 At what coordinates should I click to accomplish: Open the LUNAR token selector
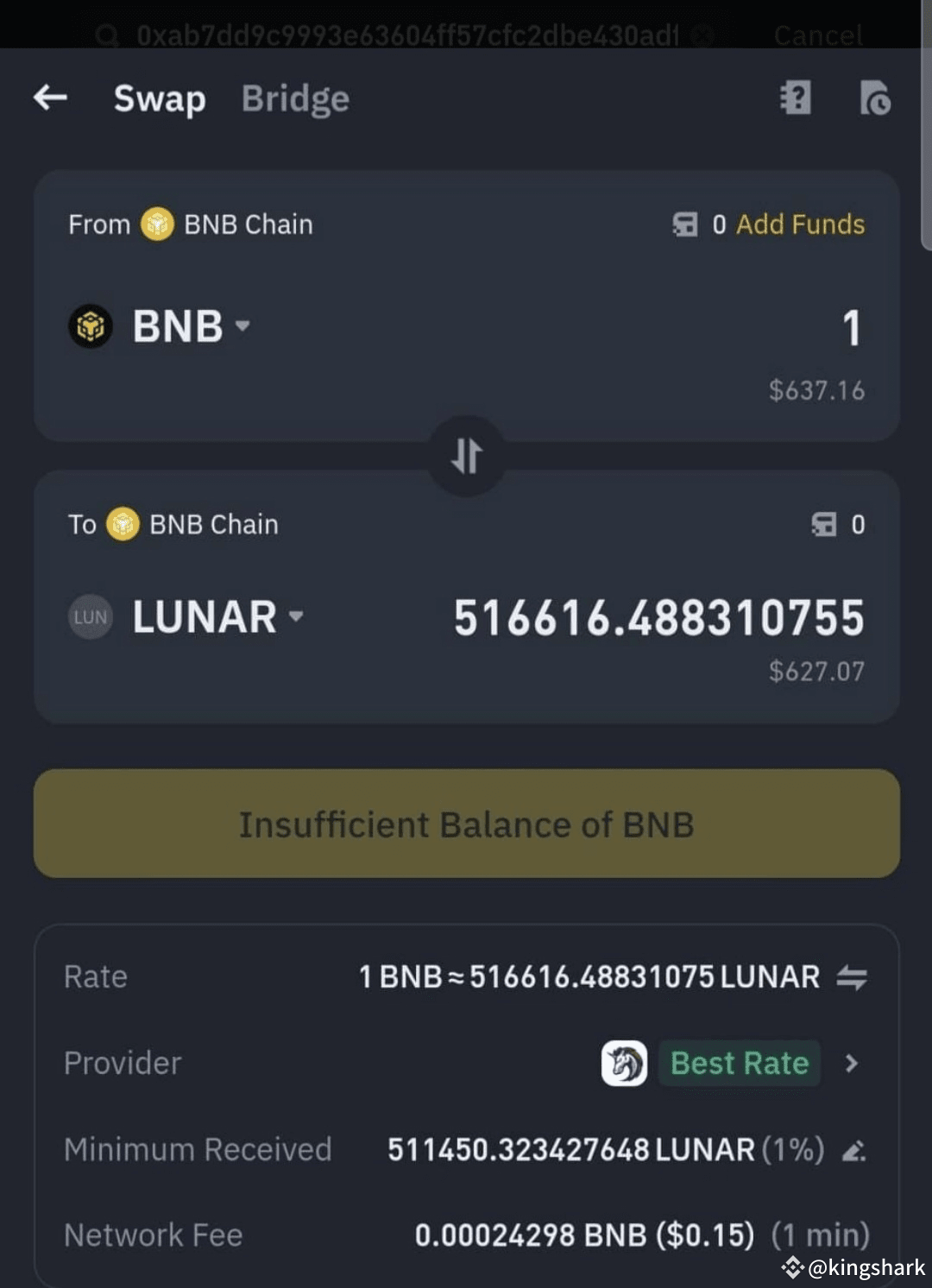pyautogui.click(x=216, y=617)
